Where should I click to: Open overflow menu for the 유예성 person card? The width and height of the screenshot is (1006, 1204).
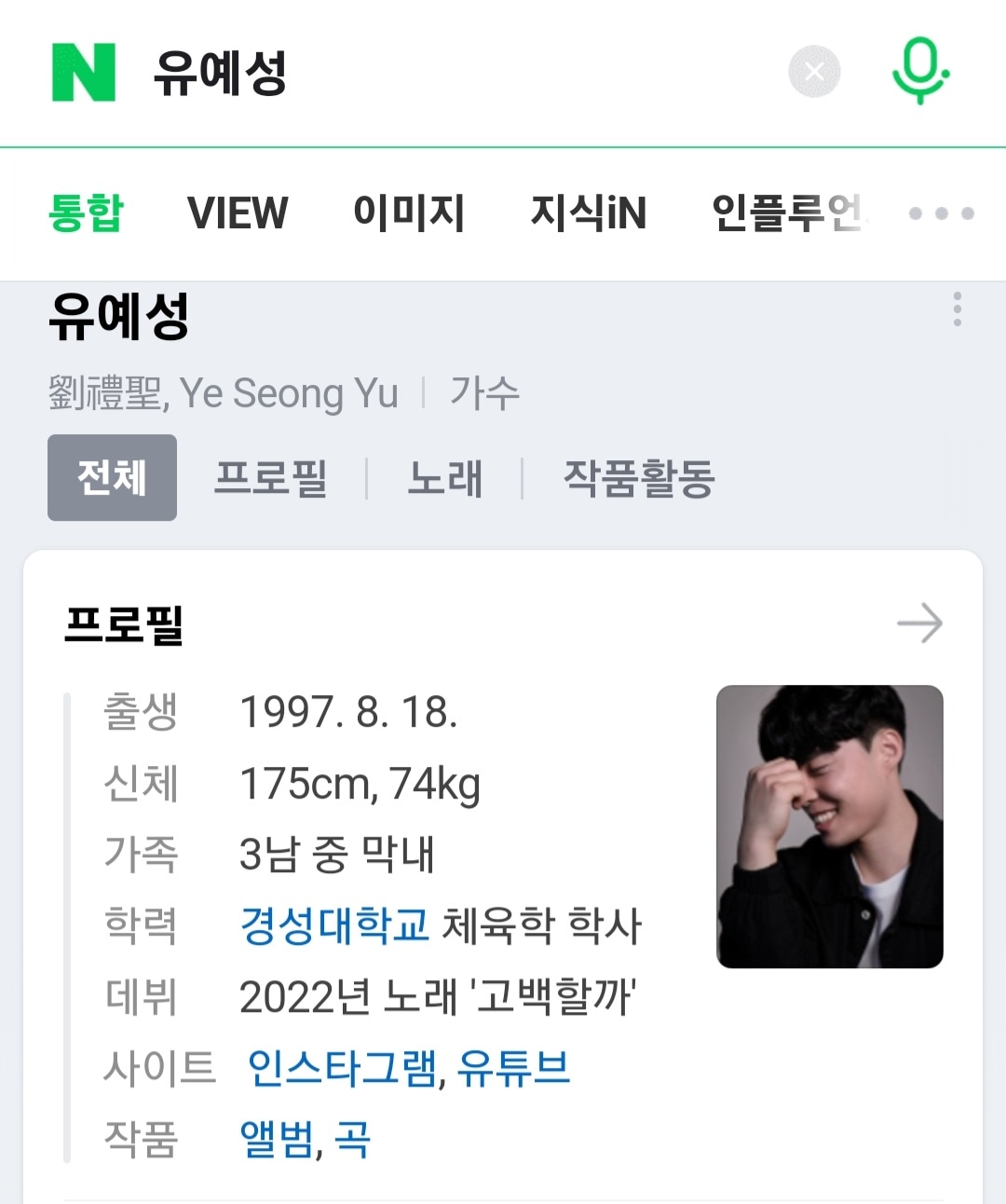click(x=957, y=309)
